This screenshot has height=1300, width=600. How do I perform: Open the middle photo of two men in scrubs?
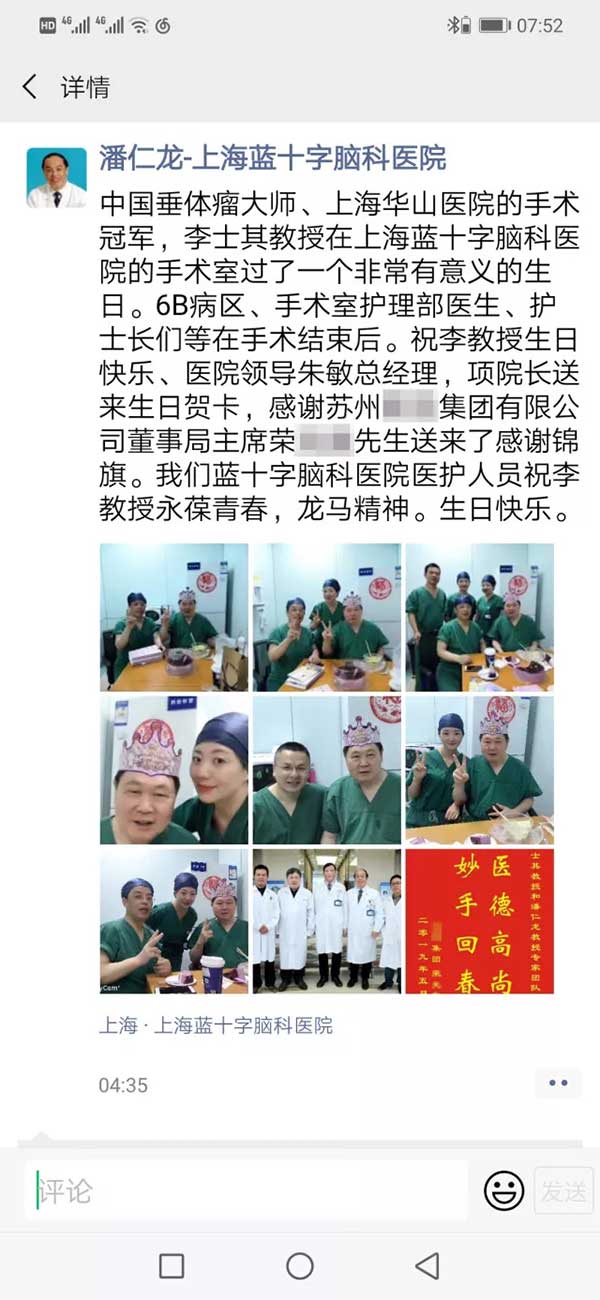[326, 770]
